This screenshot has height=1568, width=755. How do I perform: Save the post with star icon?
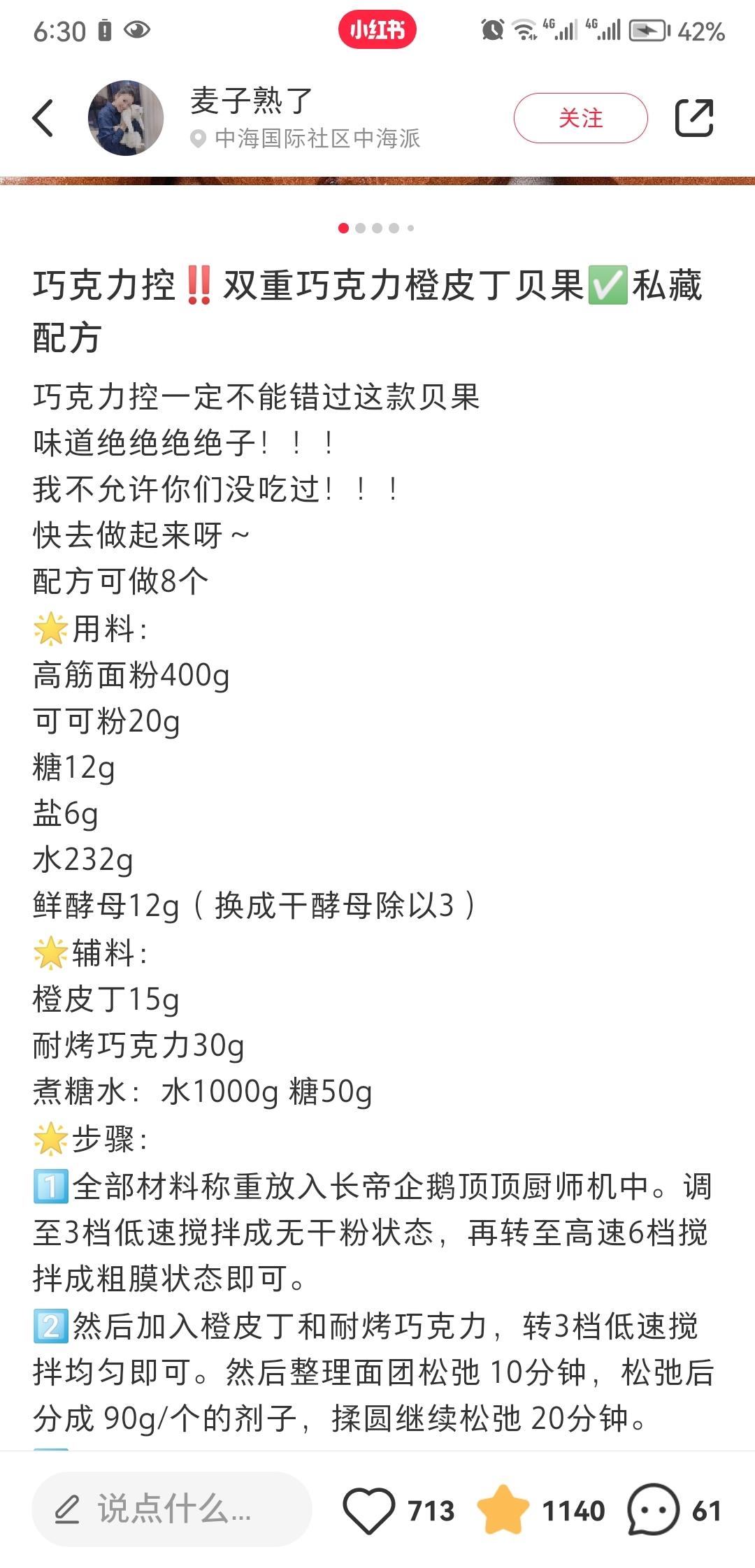click(503, 1510)
